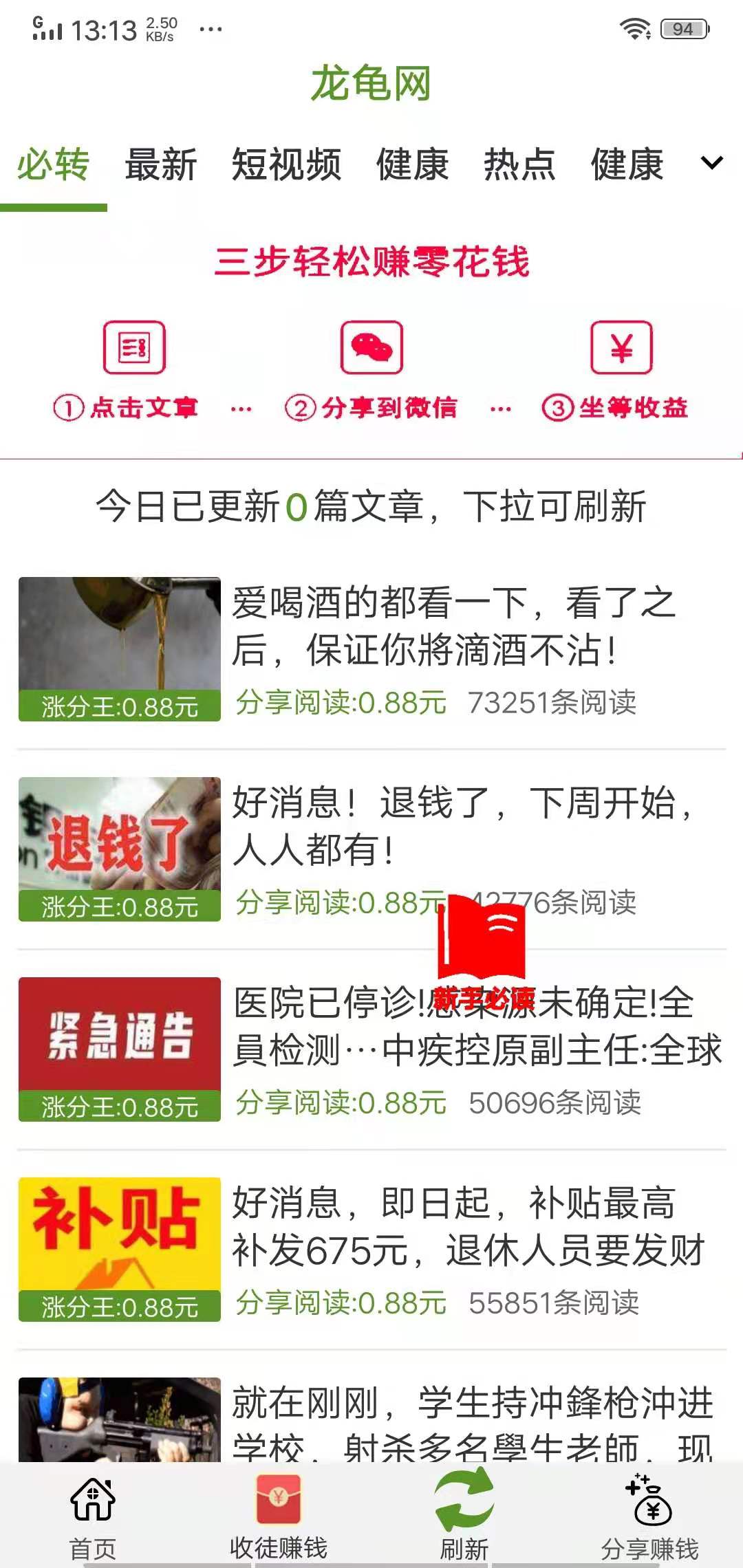Expand the channel list with the down chevron
743x1568 pixels.
712,164
